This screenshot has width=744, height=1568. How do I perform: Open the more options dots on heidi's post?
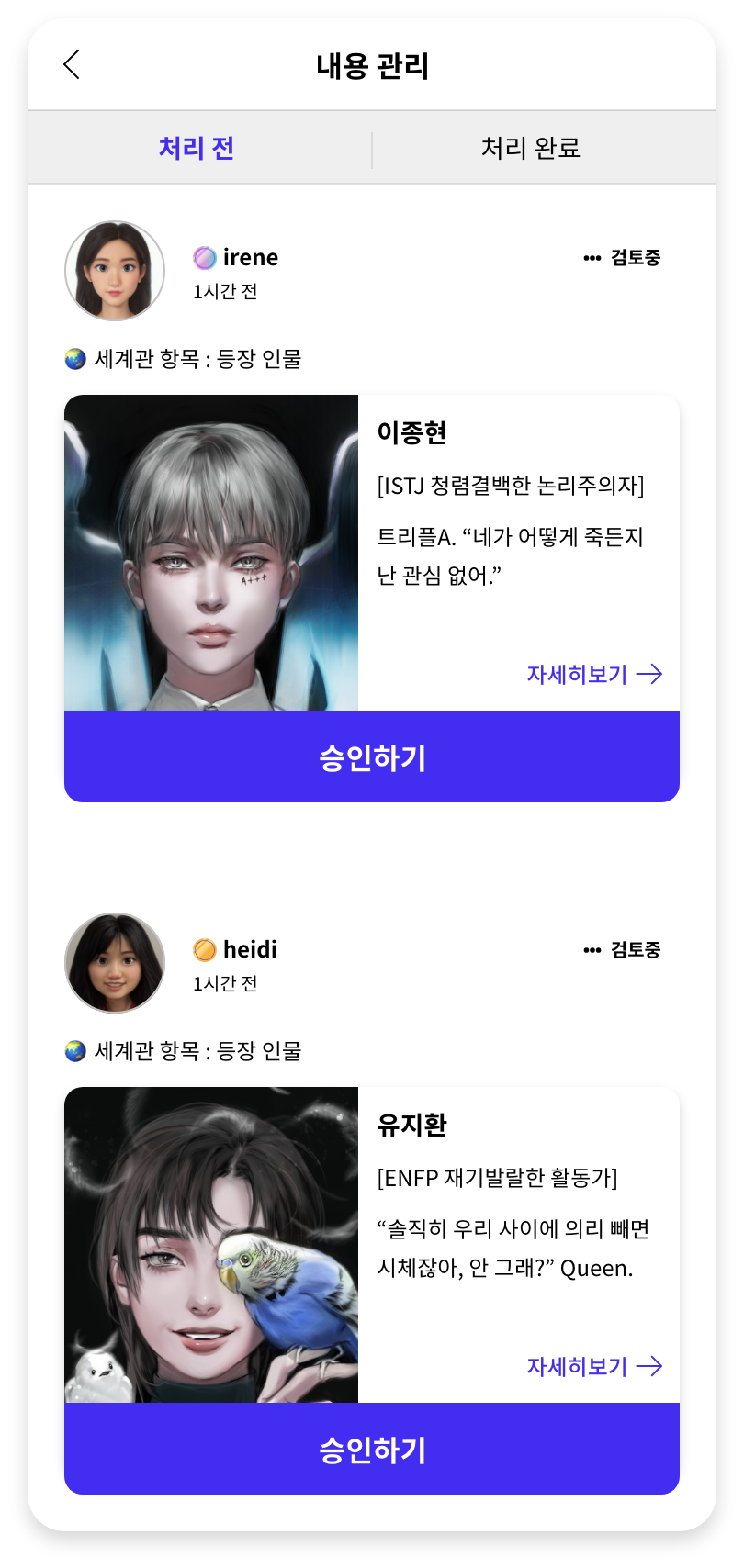pos(592,950)
